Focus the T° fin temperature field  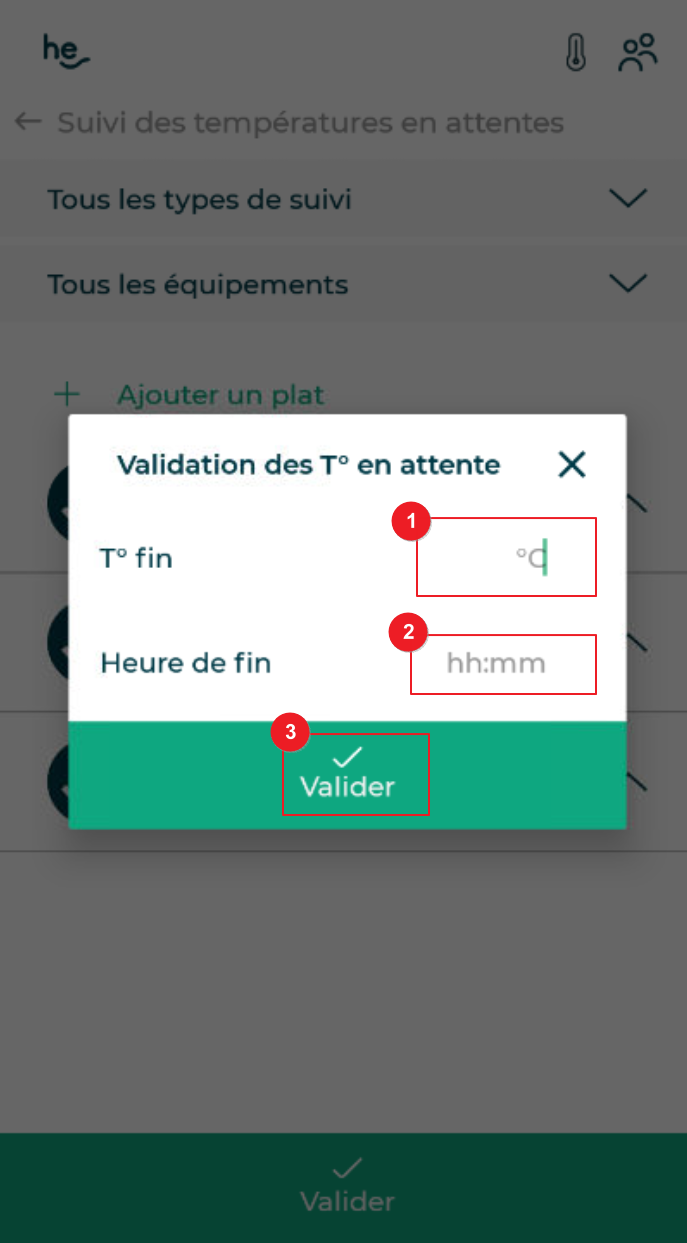(x=506, y=557)
